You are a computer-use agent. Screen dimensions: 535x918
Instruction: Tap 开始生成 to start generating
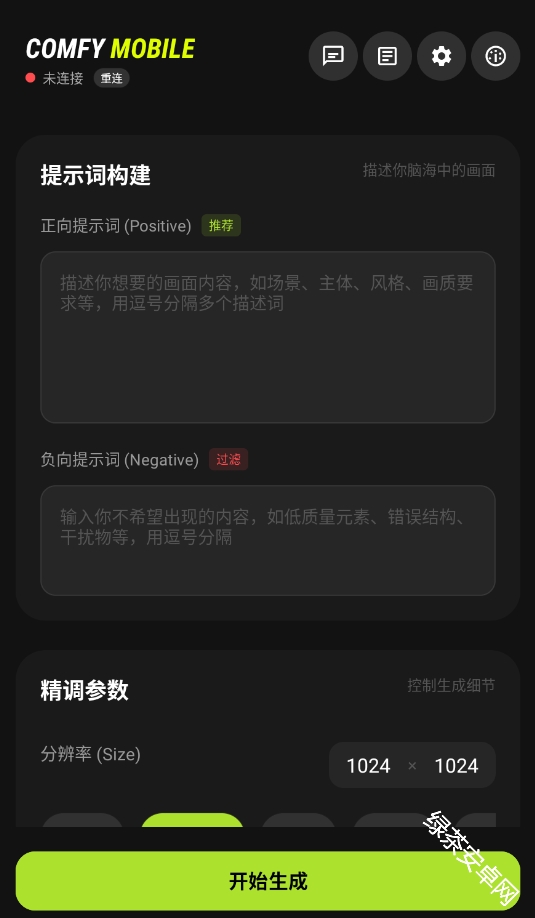[268, 881]
